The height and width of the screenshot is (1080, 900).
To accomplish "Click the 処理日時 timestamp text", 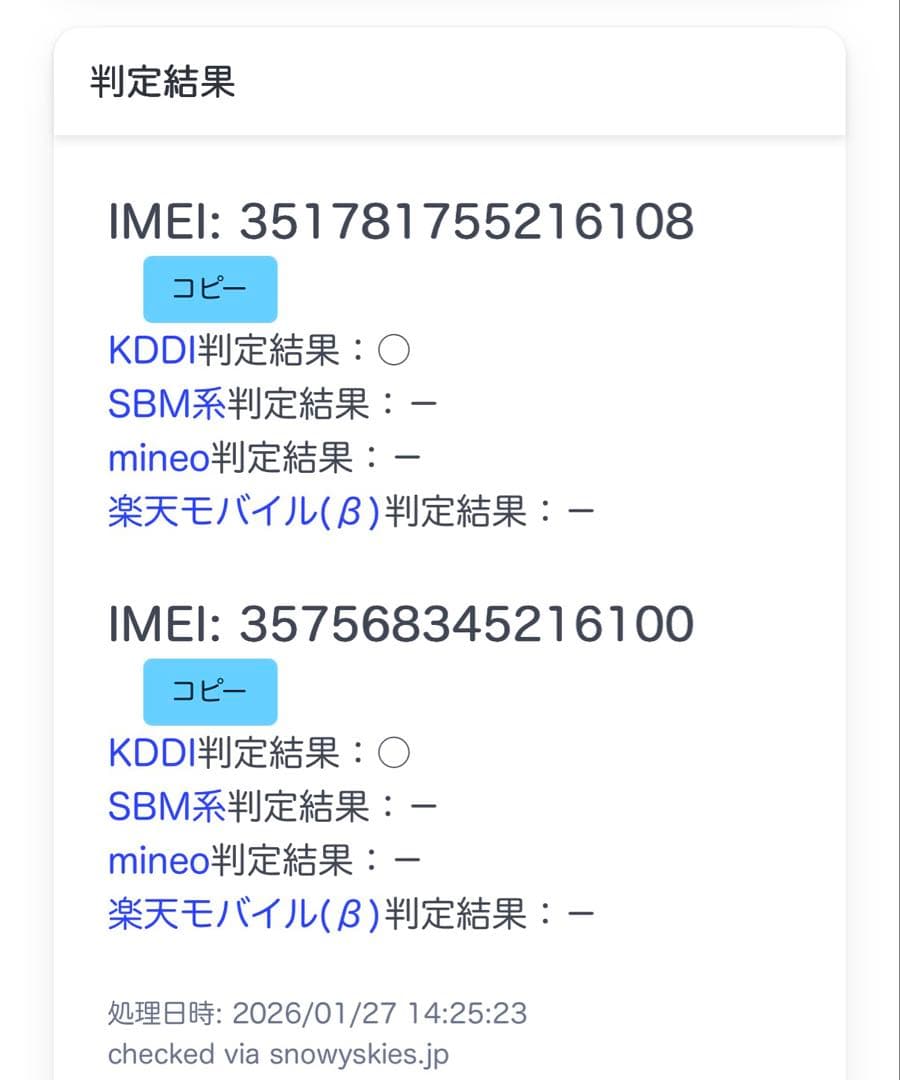I will pyautogui.click(x=317, y=1013).
